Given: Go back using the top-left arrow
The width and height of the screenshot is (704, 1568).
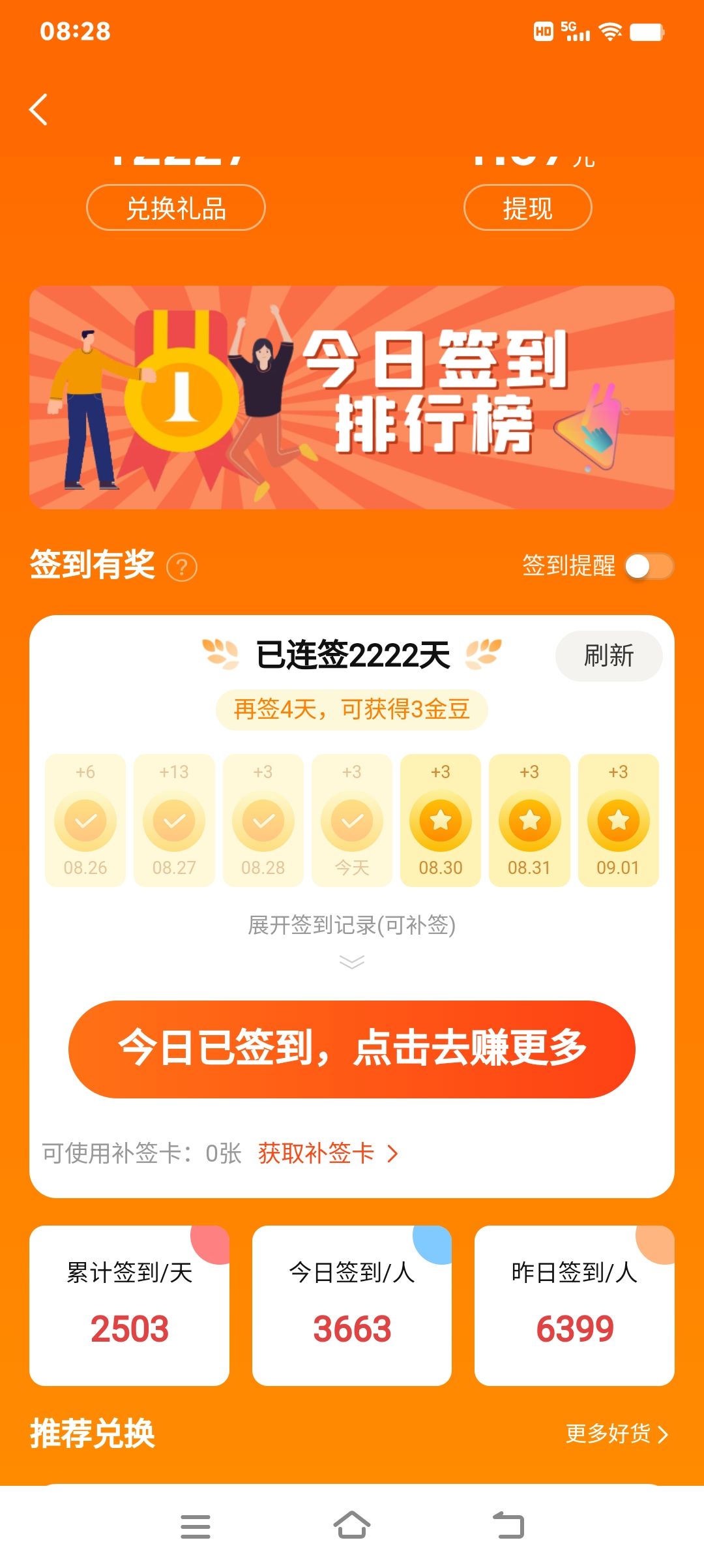Looking at the screenshot, I should point(39,110).
